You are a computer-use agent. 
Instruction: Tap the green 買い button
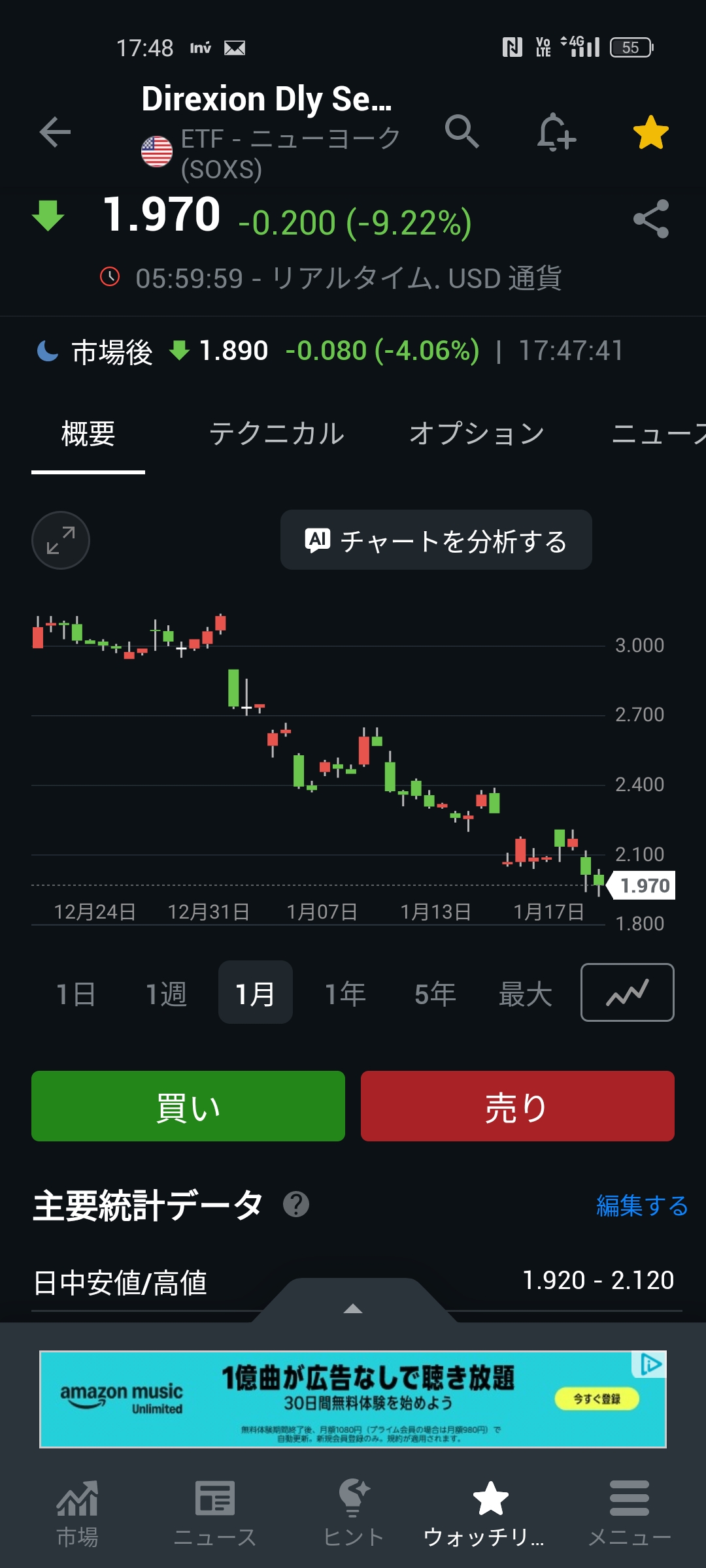[x=188, y=1106]
